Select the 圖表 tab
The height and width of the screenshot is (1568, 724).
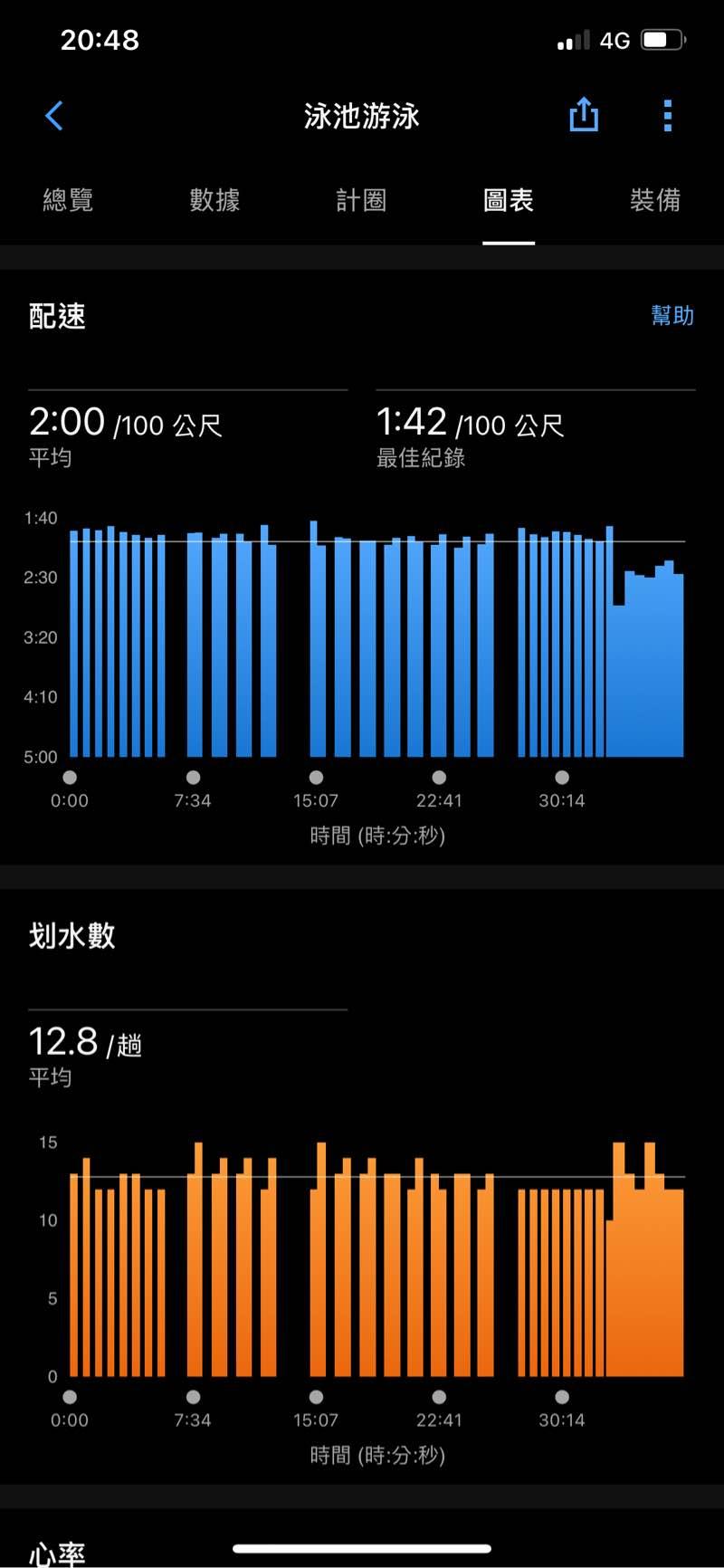[x=509, y=200]
